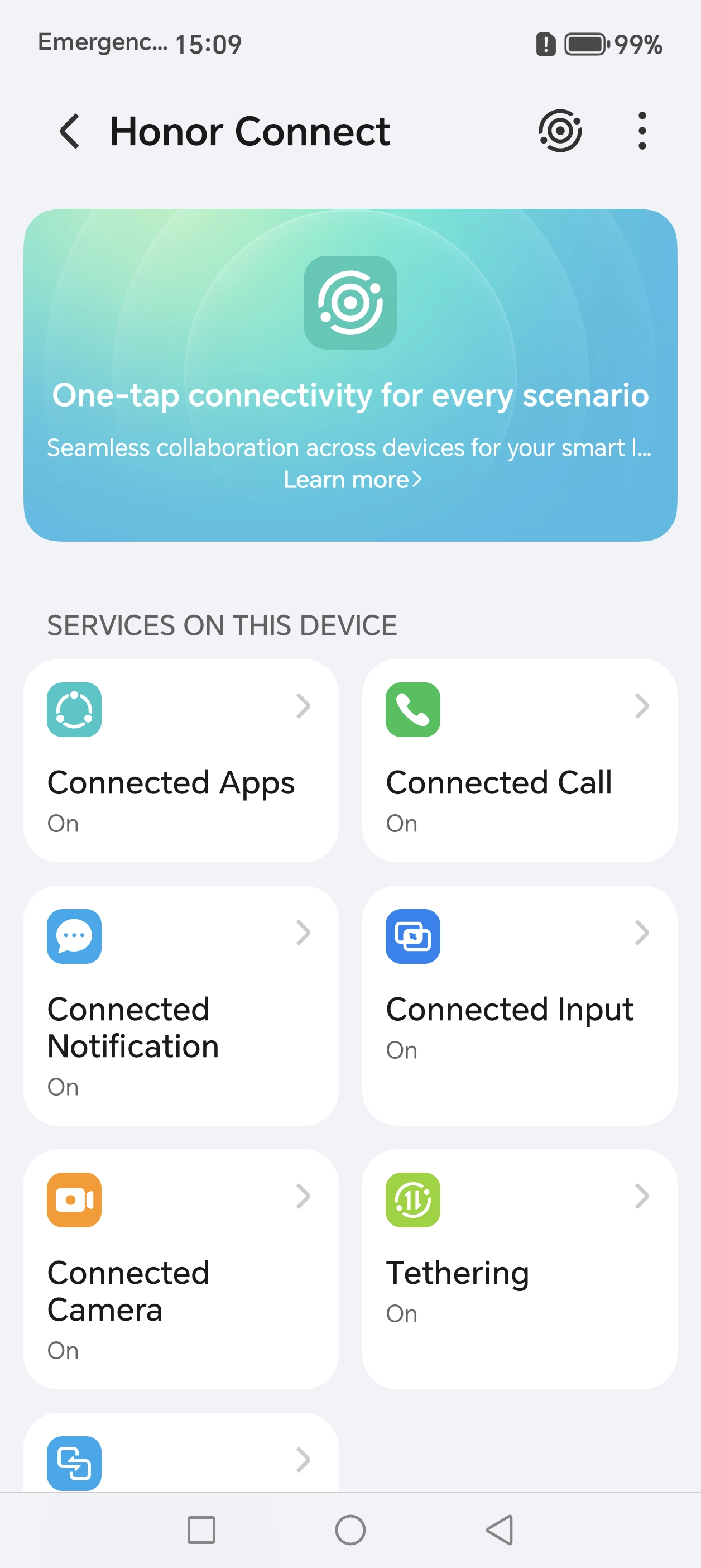View Tethering settings

point(519,1268)
